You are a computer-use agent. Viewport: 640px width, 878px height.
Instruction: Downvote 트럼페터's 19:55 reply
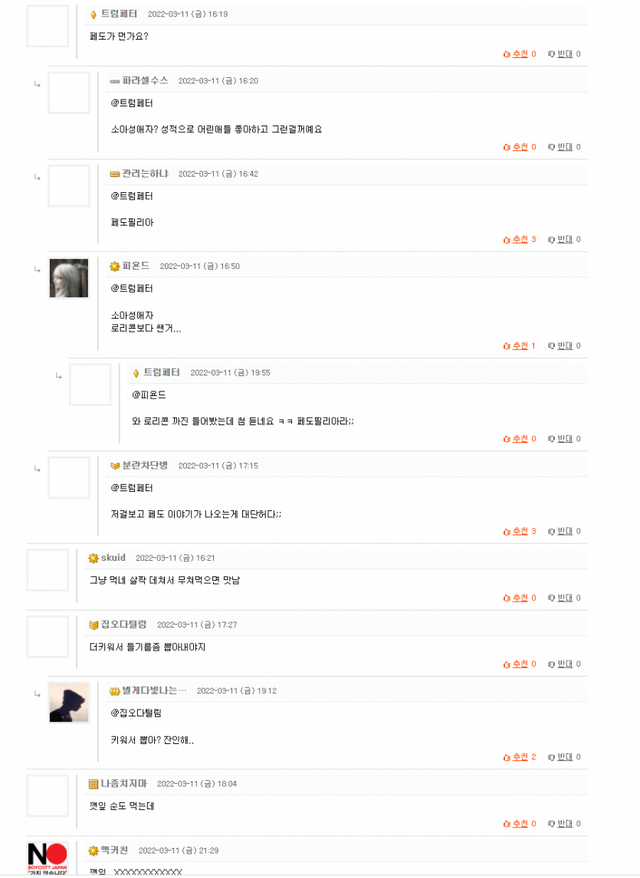(x=564, y=438)
